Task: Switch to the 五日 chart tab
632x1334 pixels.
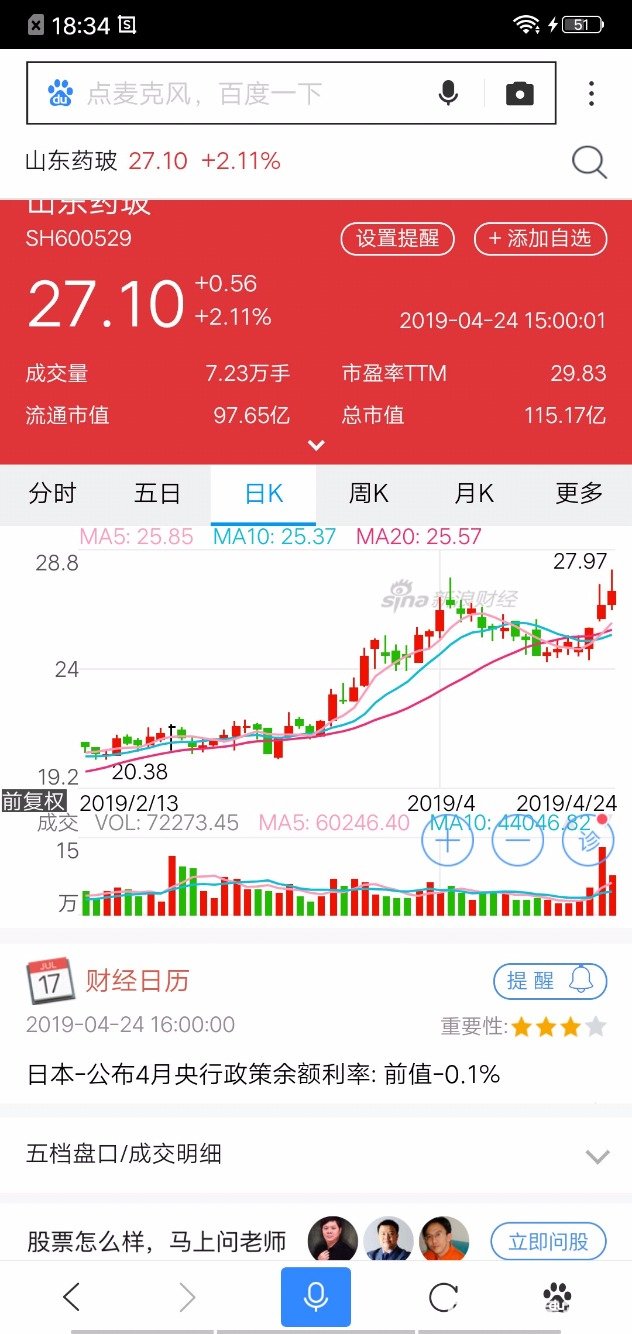Action: 158,493
